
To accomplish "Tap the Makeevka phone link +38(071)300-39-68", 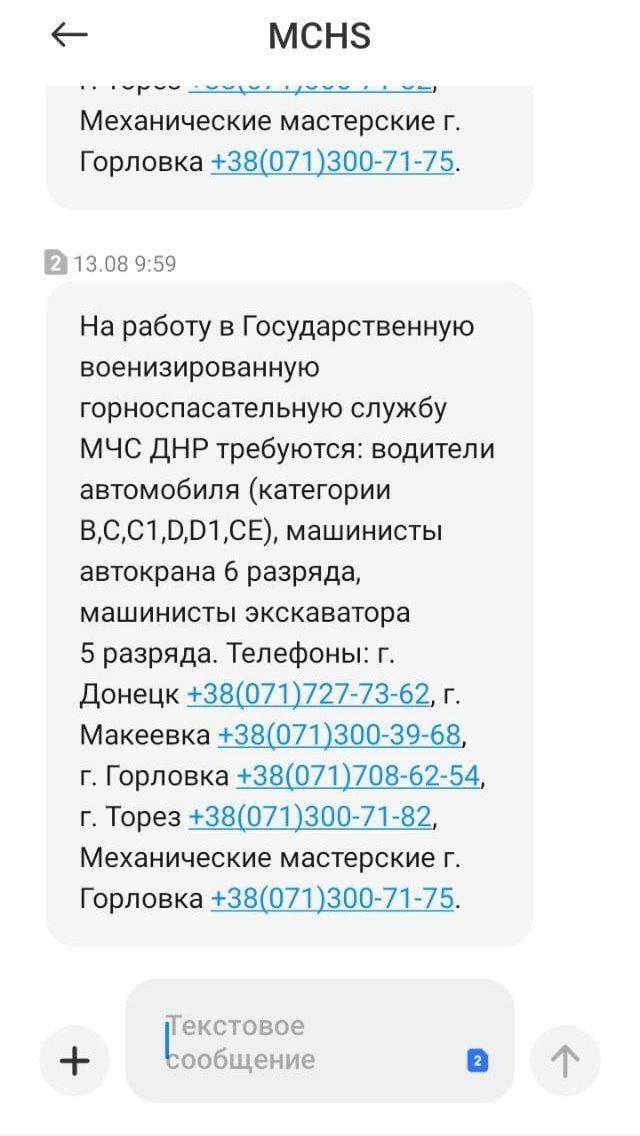I will (x=339, y=735).
